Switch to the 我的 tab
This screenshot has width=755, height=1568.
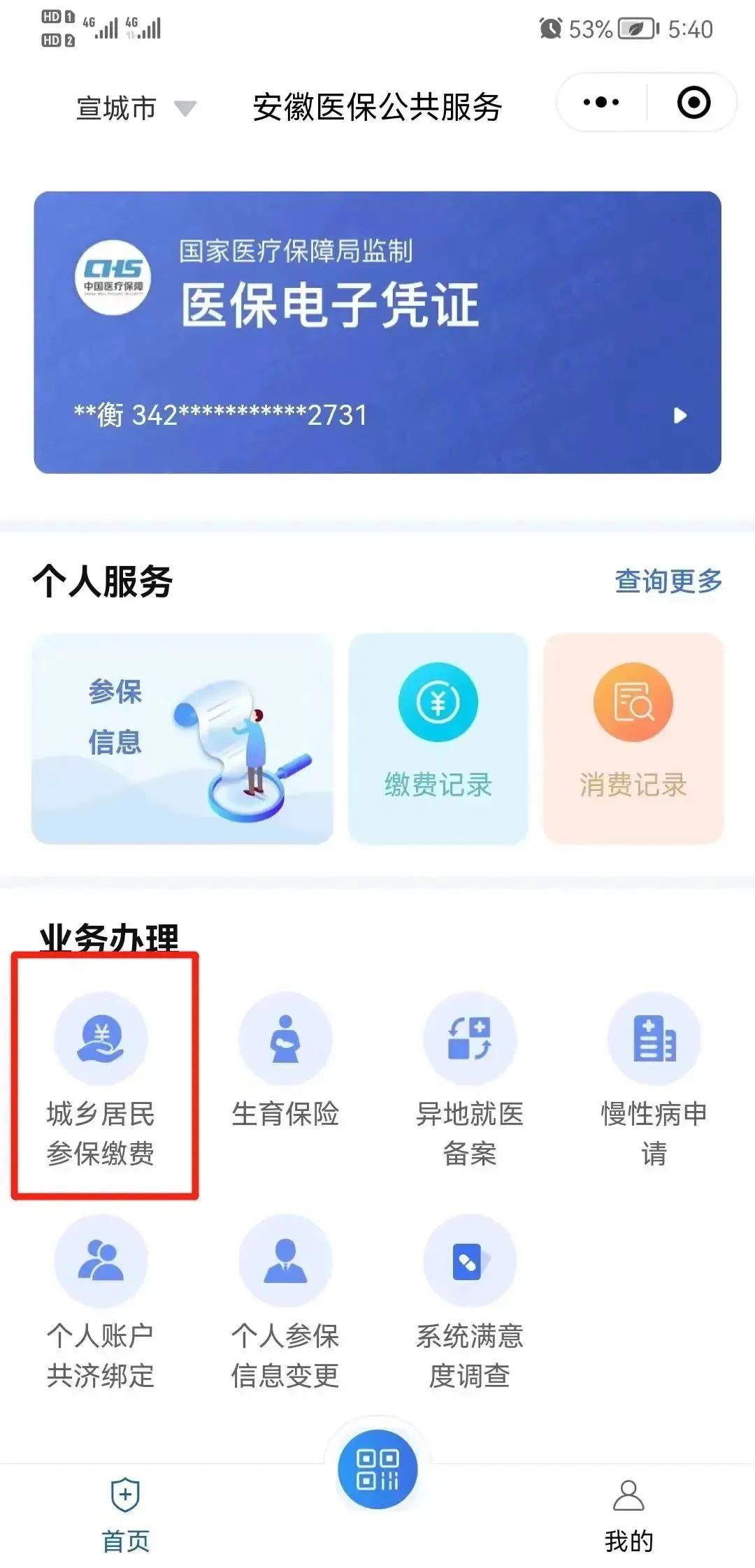[x=628, y=1515]
